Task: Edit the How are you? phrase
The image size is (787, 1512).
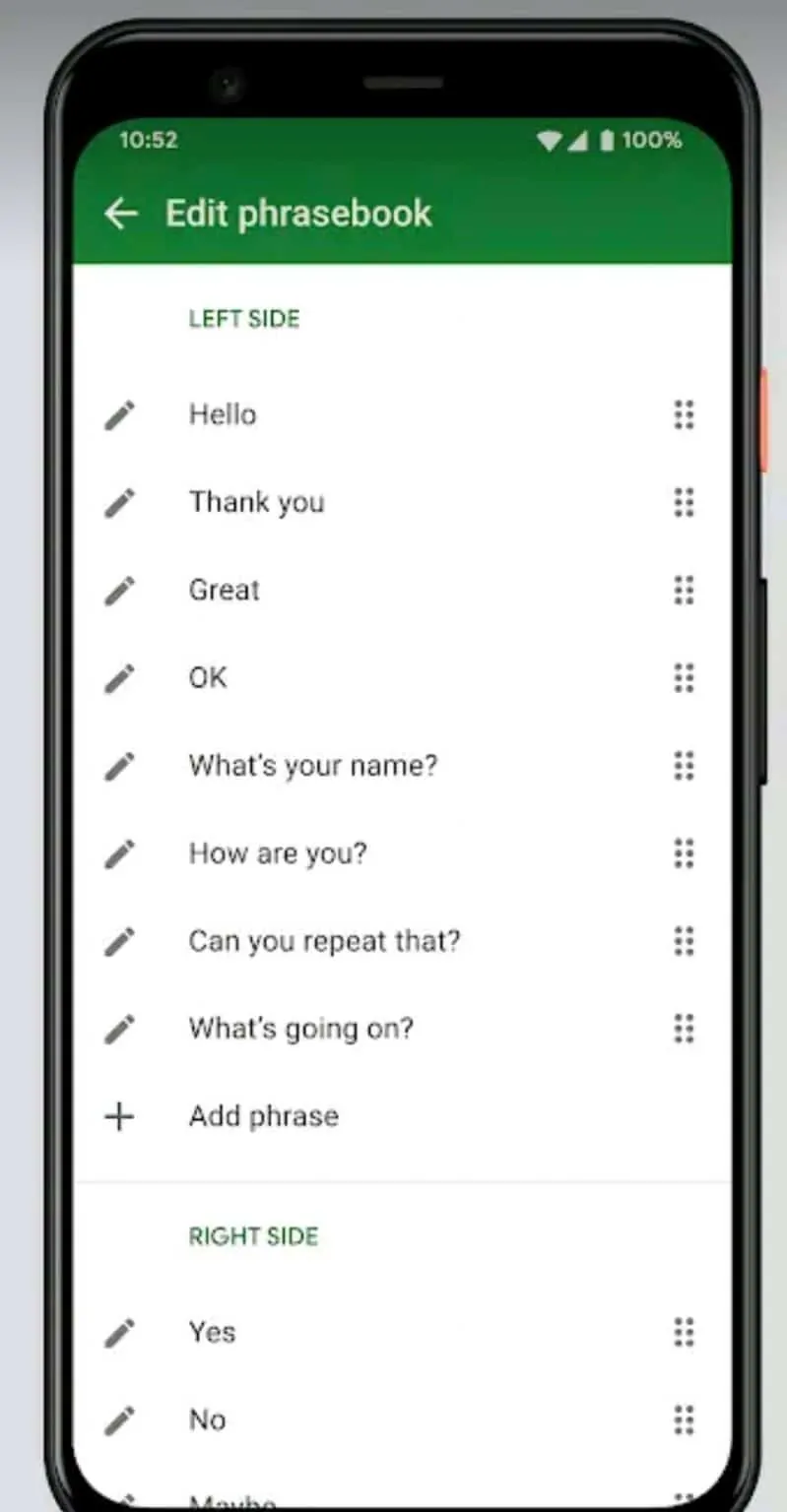Action: (x=119, y=853)
